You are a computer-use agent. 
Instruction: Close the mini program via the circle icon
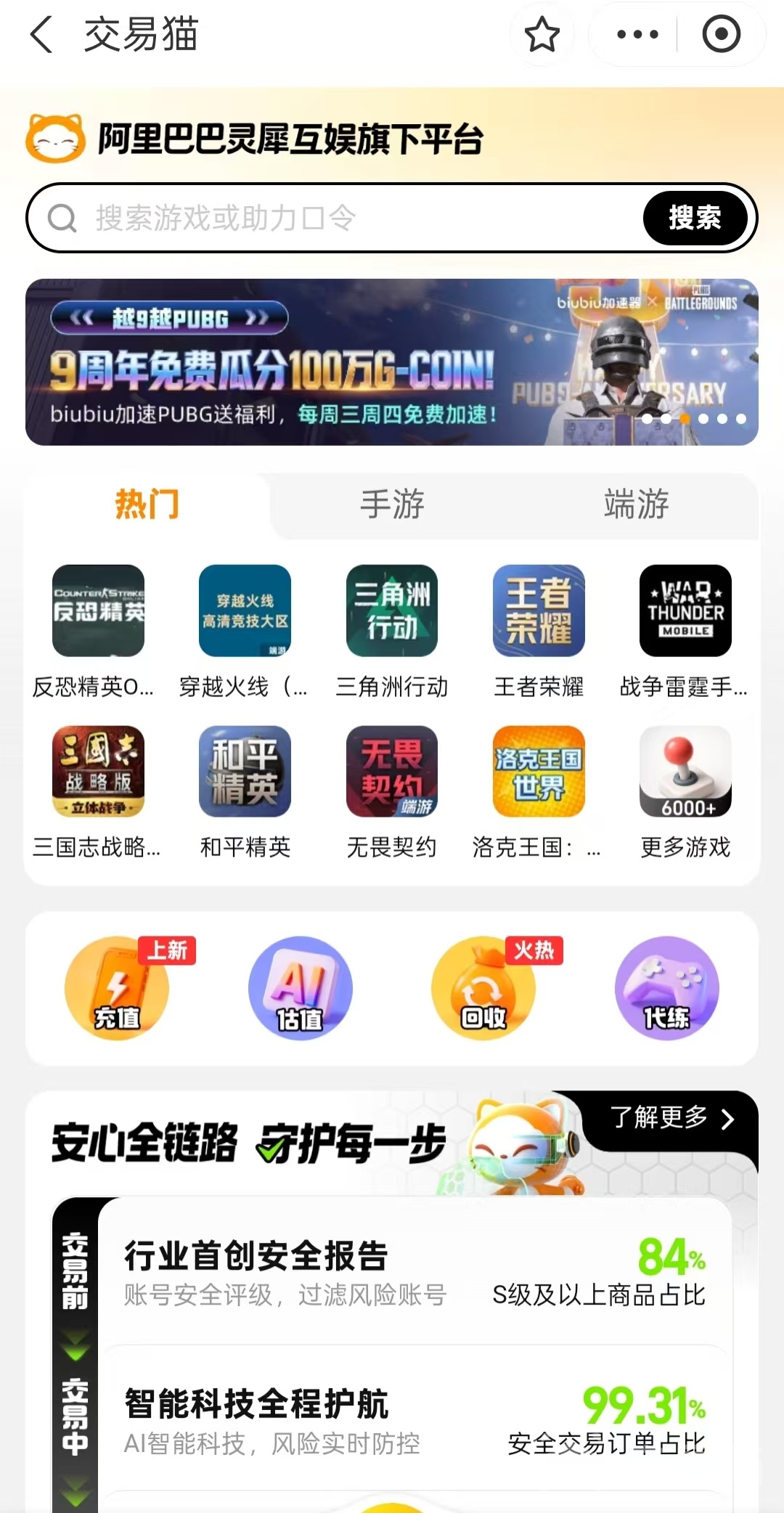[721, 35]
